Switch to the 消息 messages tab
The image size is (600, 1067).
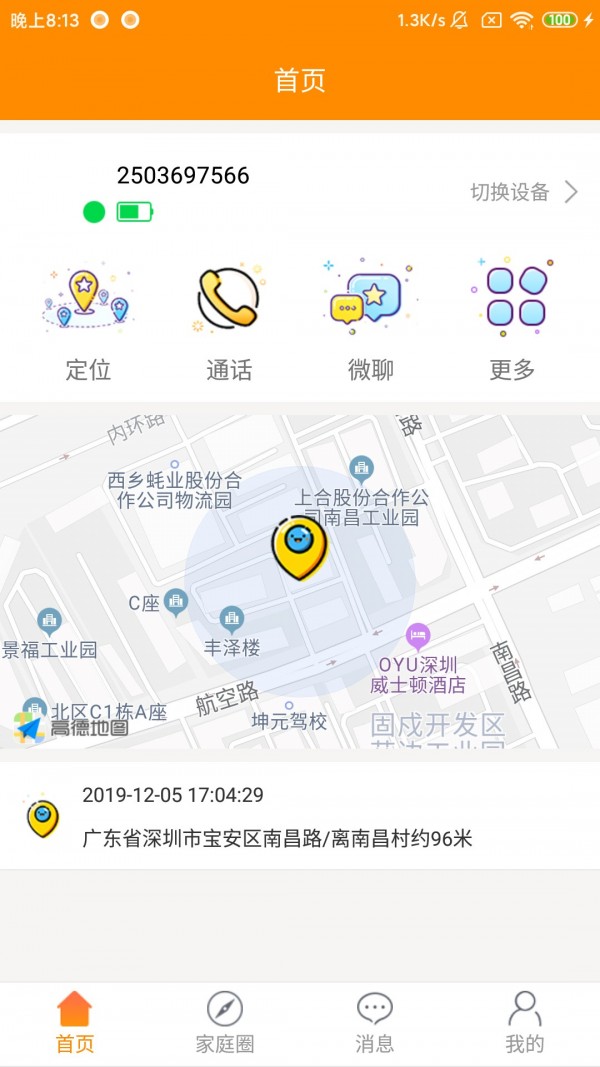[x=375, y=1023]
